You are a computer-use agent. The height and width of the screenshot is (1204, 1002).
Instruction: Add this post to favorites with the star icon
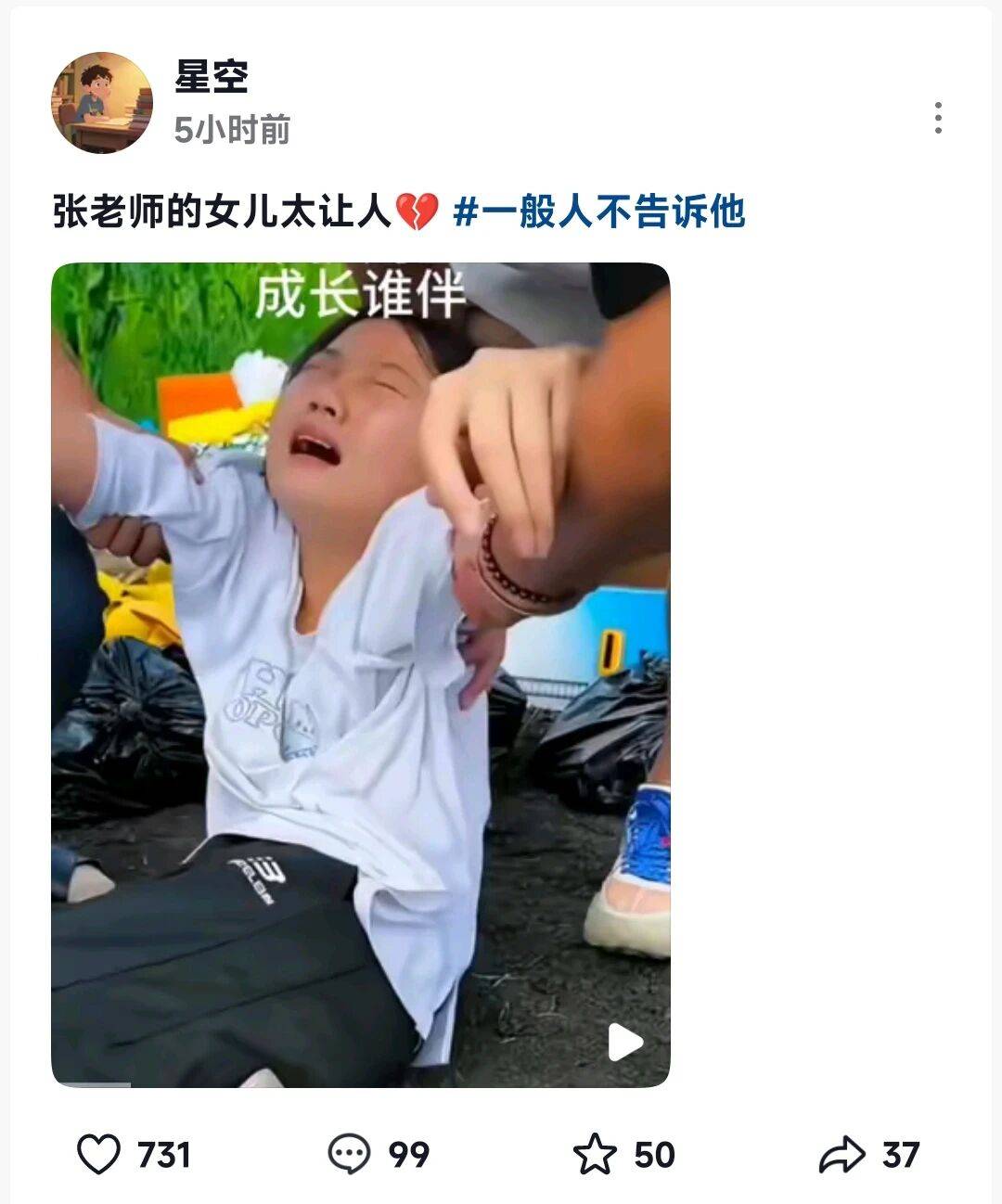pyautogui.click(x=595, y=1155)
